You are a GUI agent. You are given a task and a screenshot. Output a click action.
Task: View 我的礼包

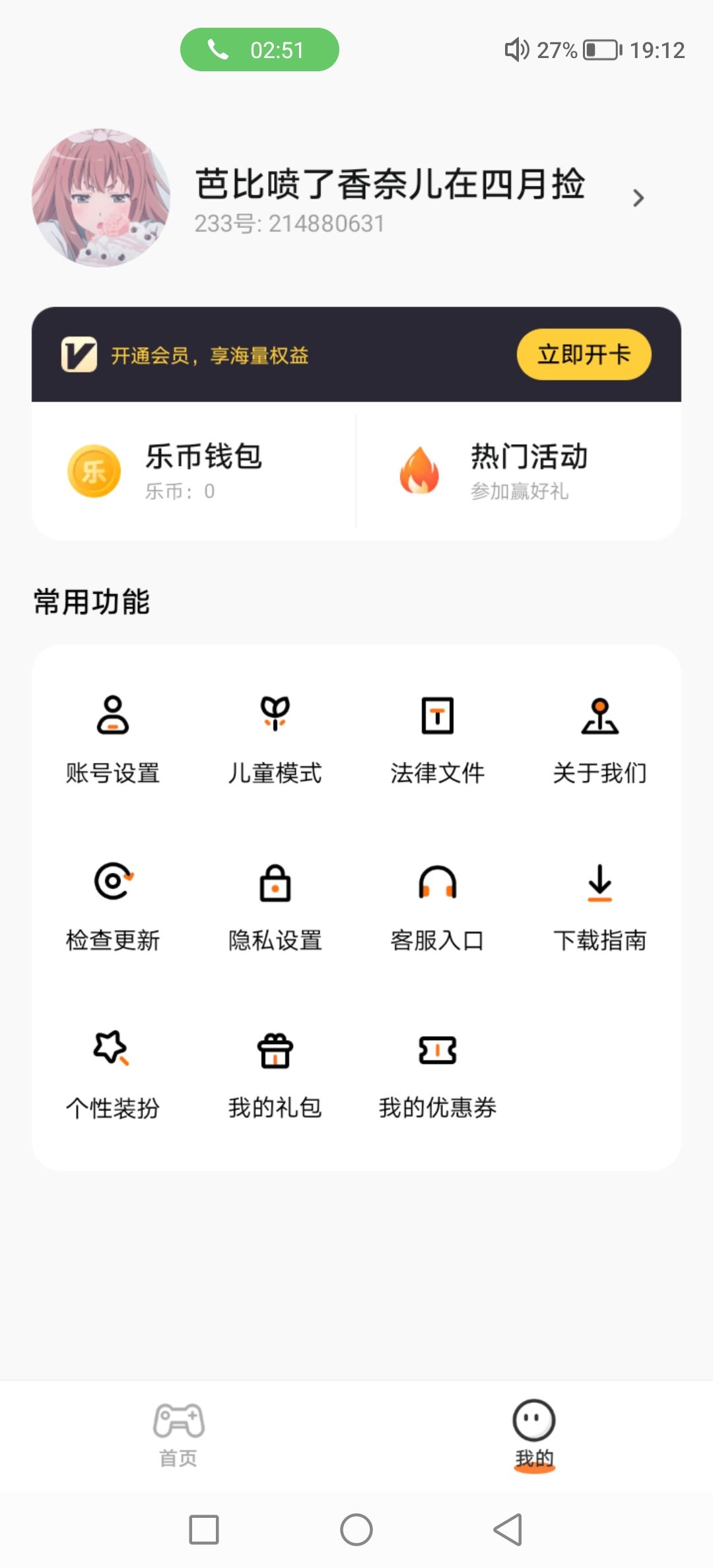pyautogui.click(x=275, y=1073)
